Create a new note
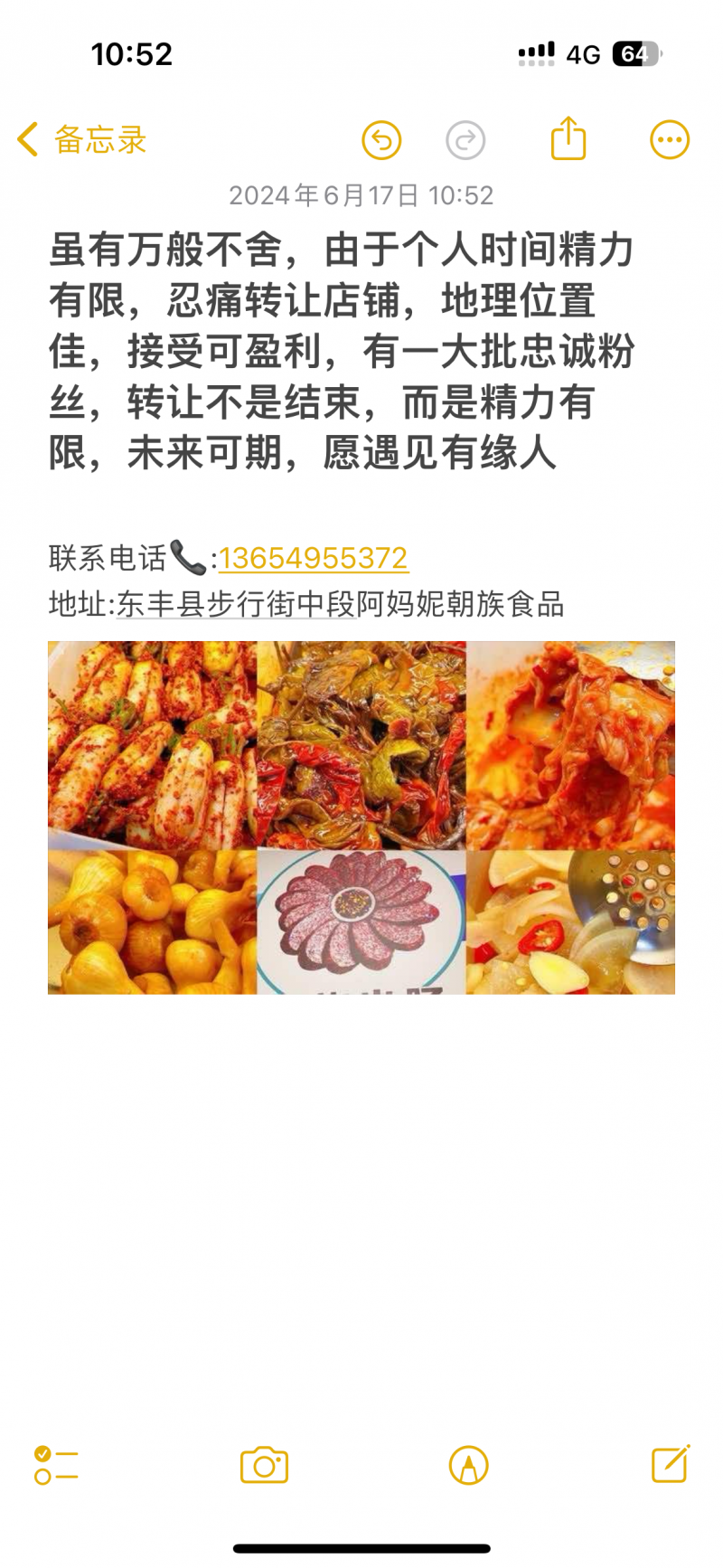This screenshot has width=723, height=1568. coord(671,1463)
